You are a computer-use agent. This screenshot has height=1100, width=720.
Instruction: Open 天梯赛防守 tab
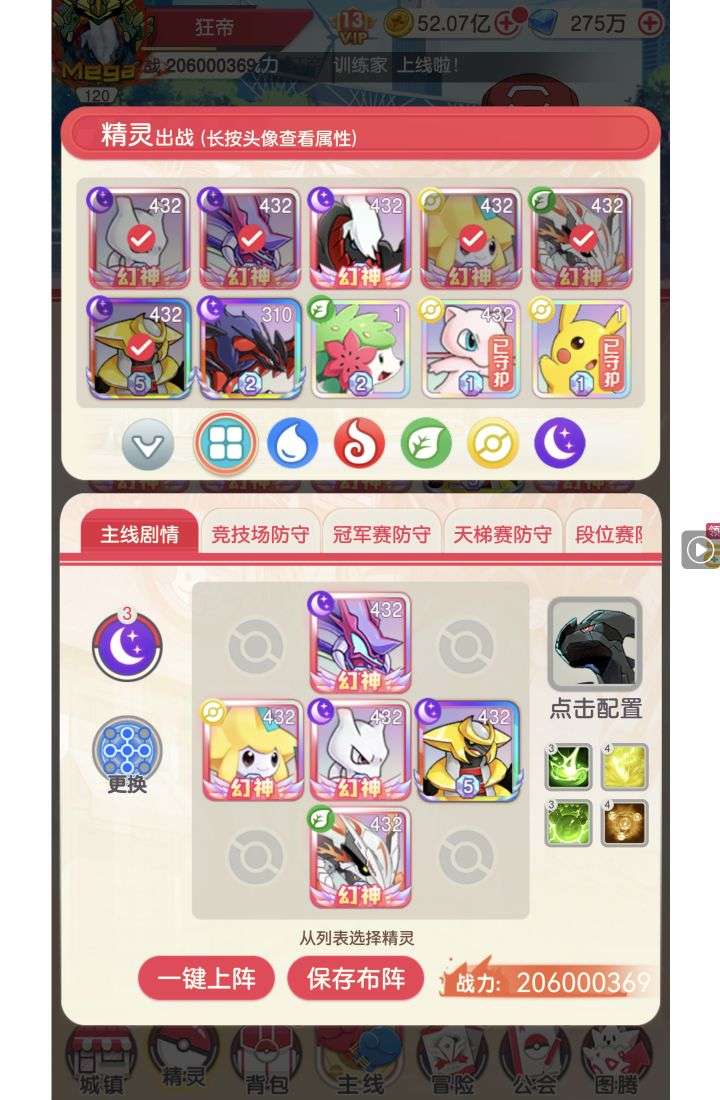[502, 534]
